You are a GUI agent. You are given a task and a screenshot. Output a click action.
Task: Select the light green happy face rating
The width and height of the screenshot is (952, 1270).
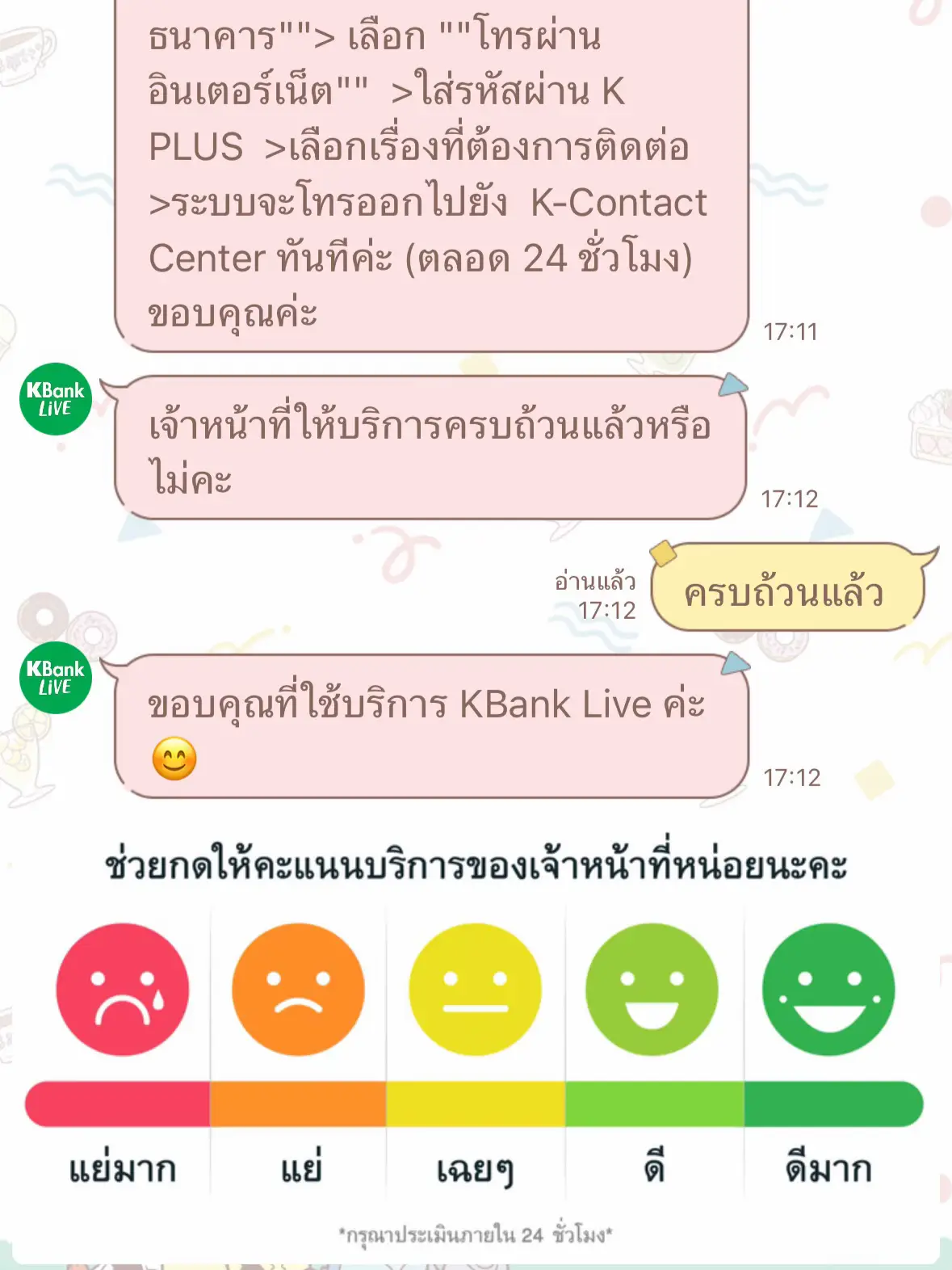pos(654,996)
